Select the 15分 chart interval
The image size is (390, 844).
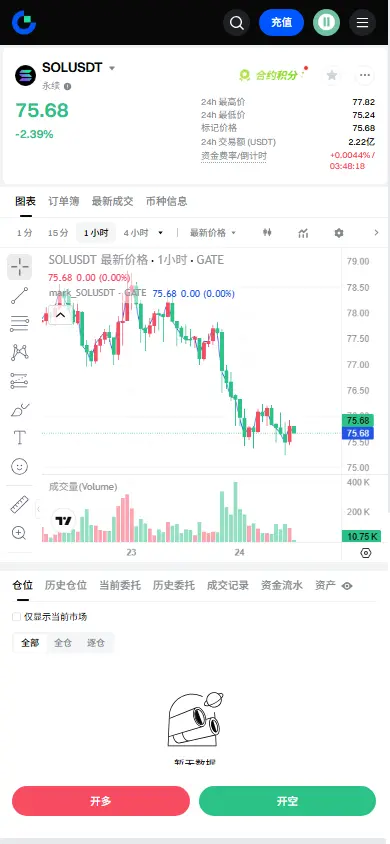point(58,233)
